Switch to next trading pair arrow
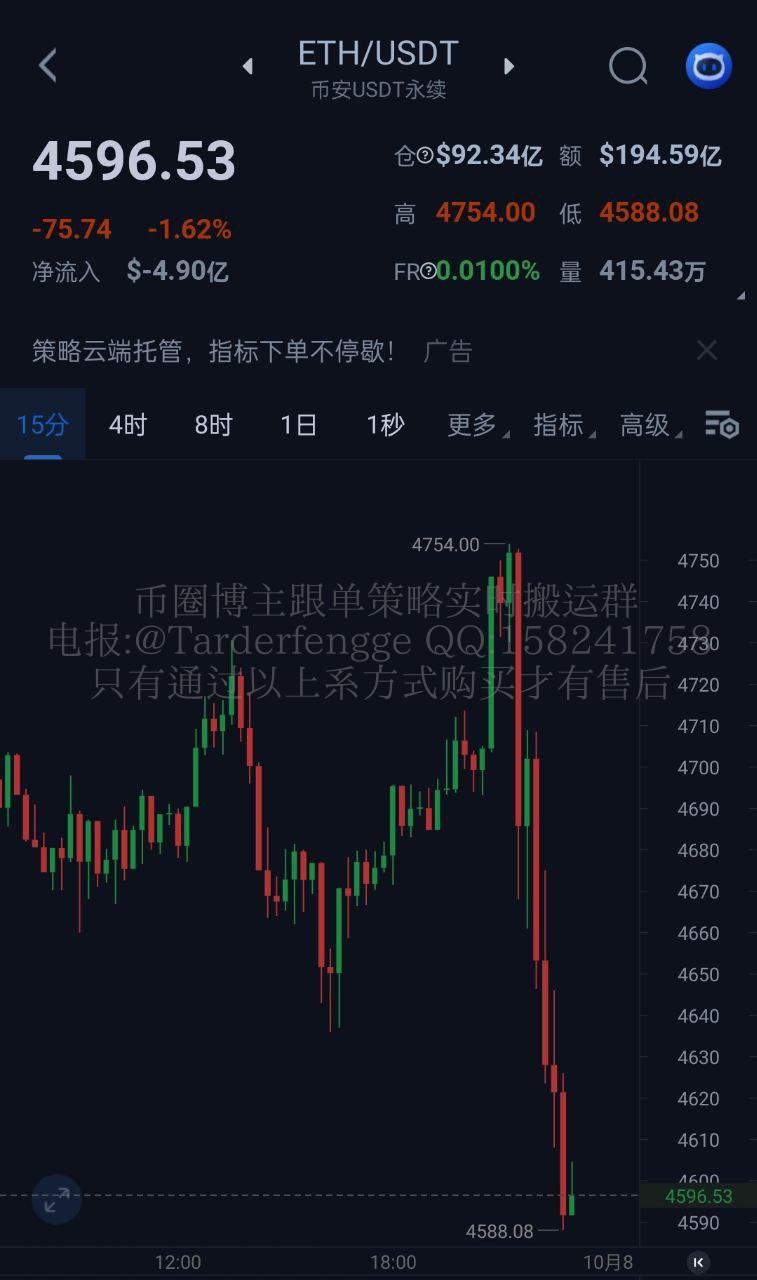This screenshot has width=757, height=1280. click(x=509, y=66)
